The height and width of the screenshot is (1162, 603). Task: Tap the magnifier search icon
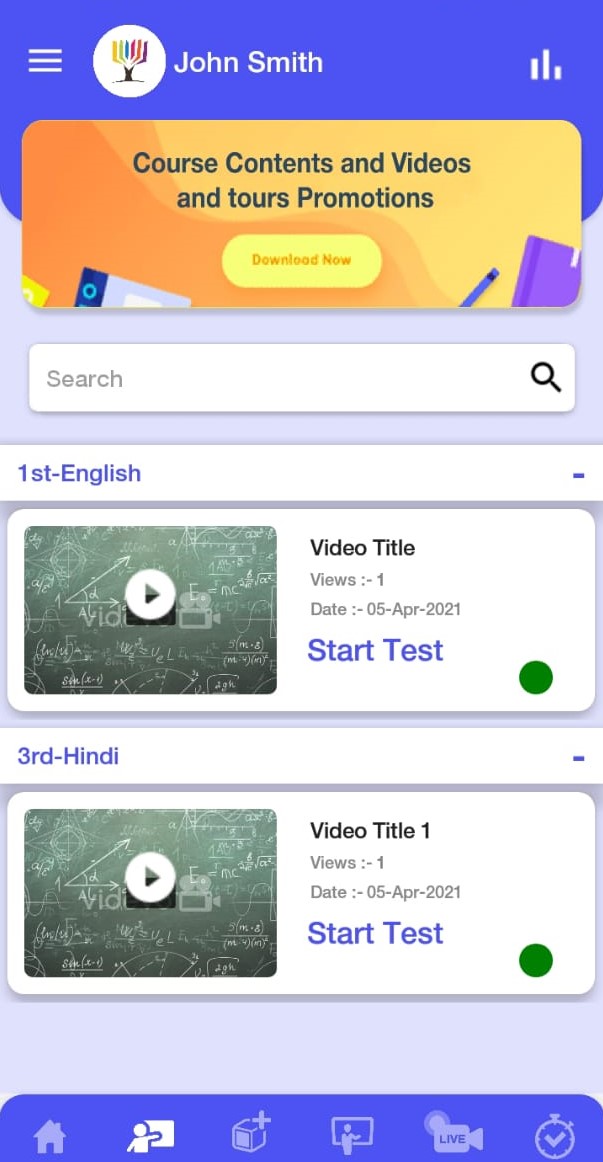545,377
